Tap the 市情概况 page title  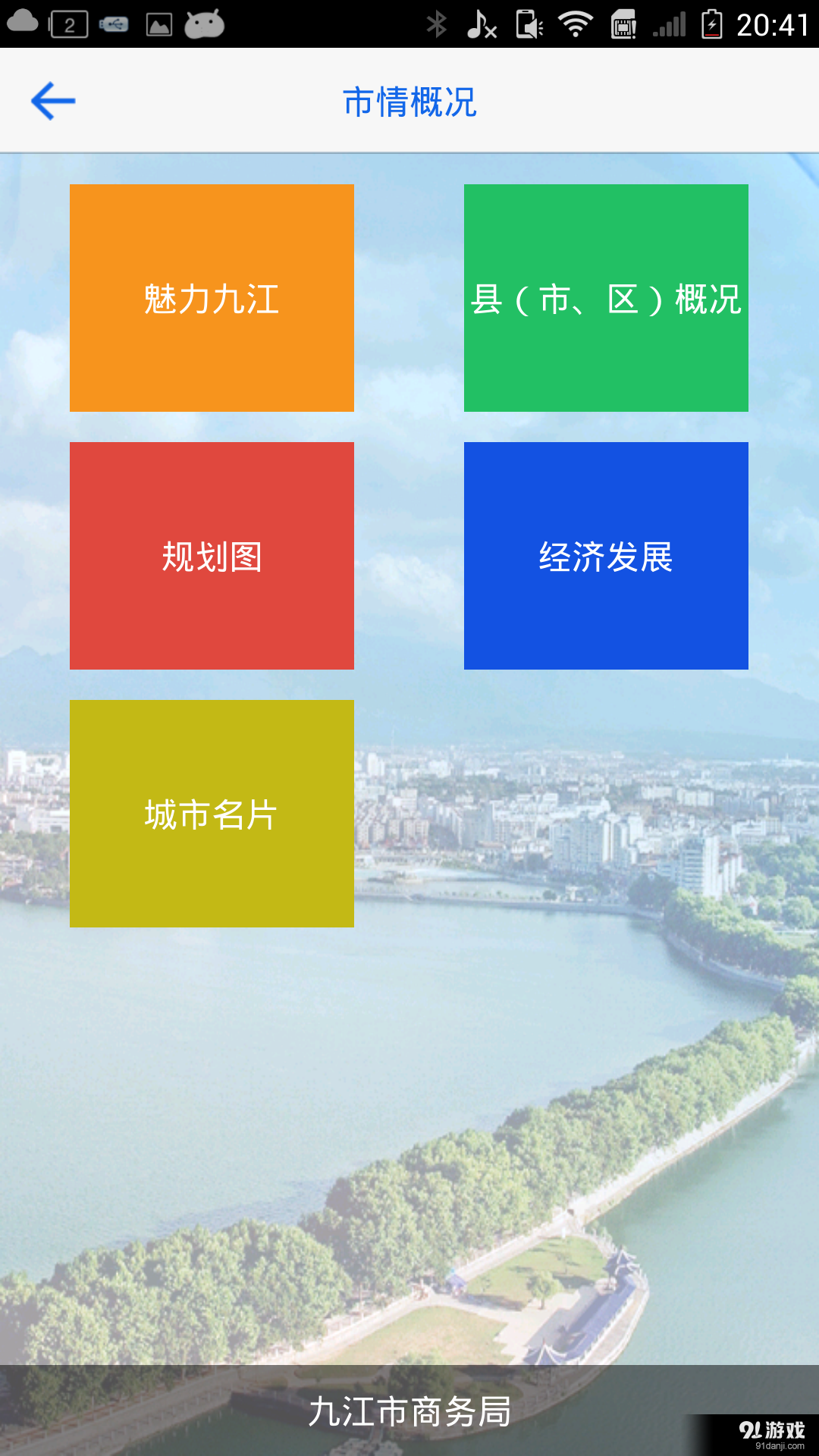pos(409,103)
